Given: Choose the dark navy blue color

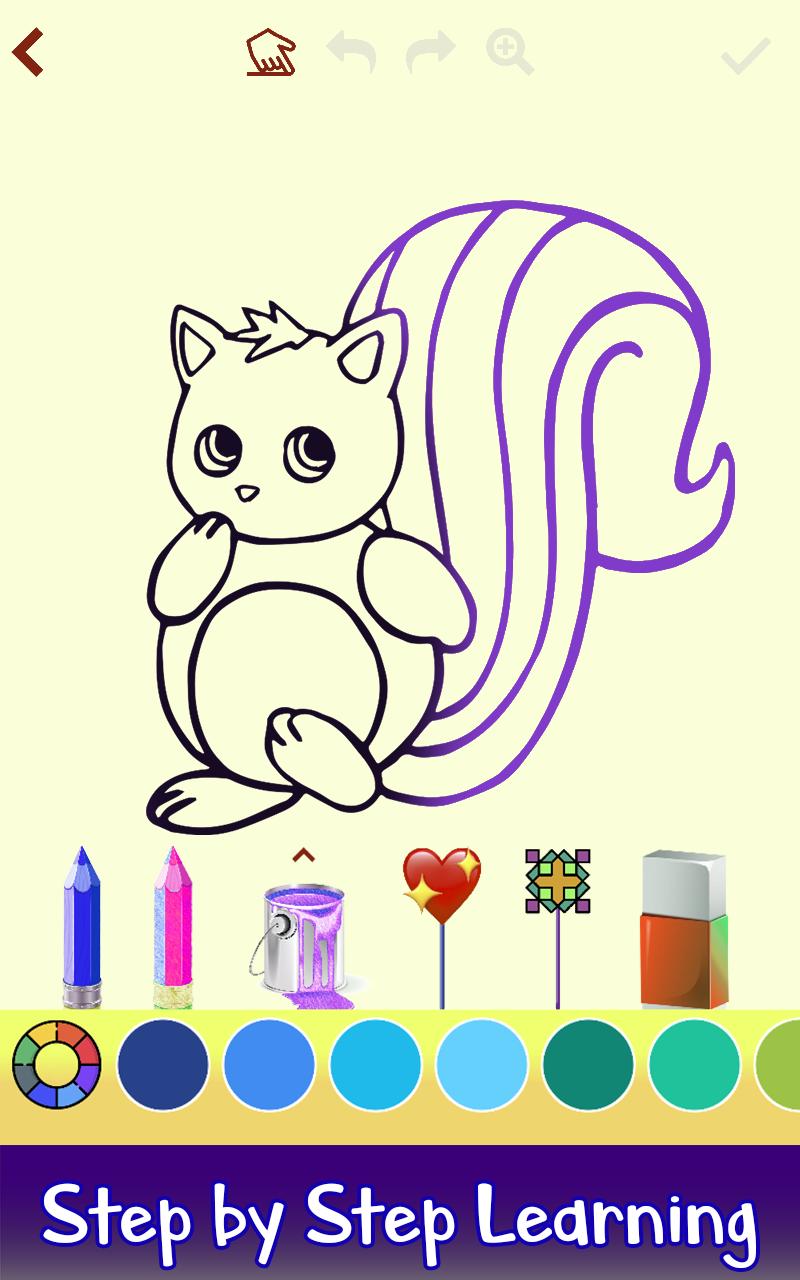Looking at the screenshot, I should [163, 1064].
